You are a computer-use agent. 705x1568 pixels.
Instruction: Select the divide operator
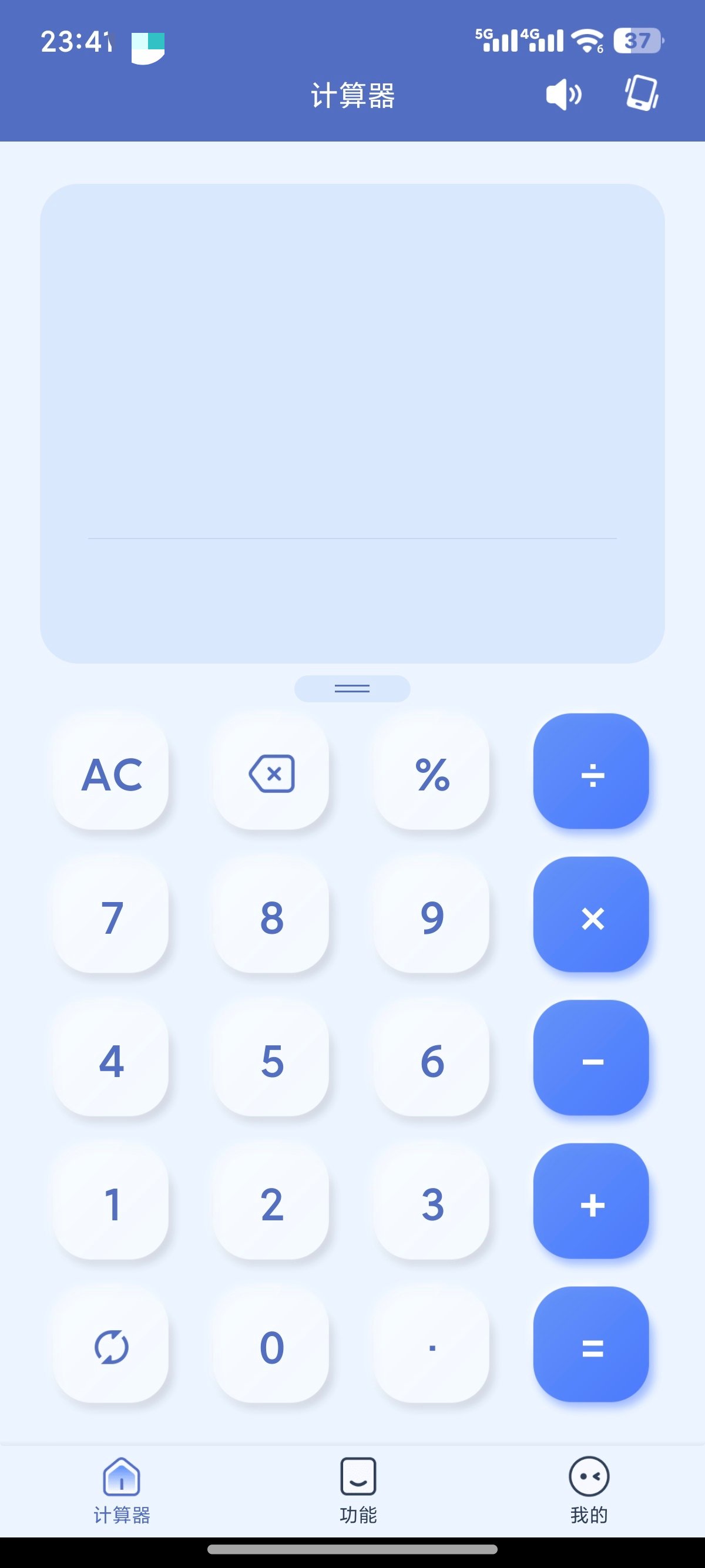click(592, 772)
